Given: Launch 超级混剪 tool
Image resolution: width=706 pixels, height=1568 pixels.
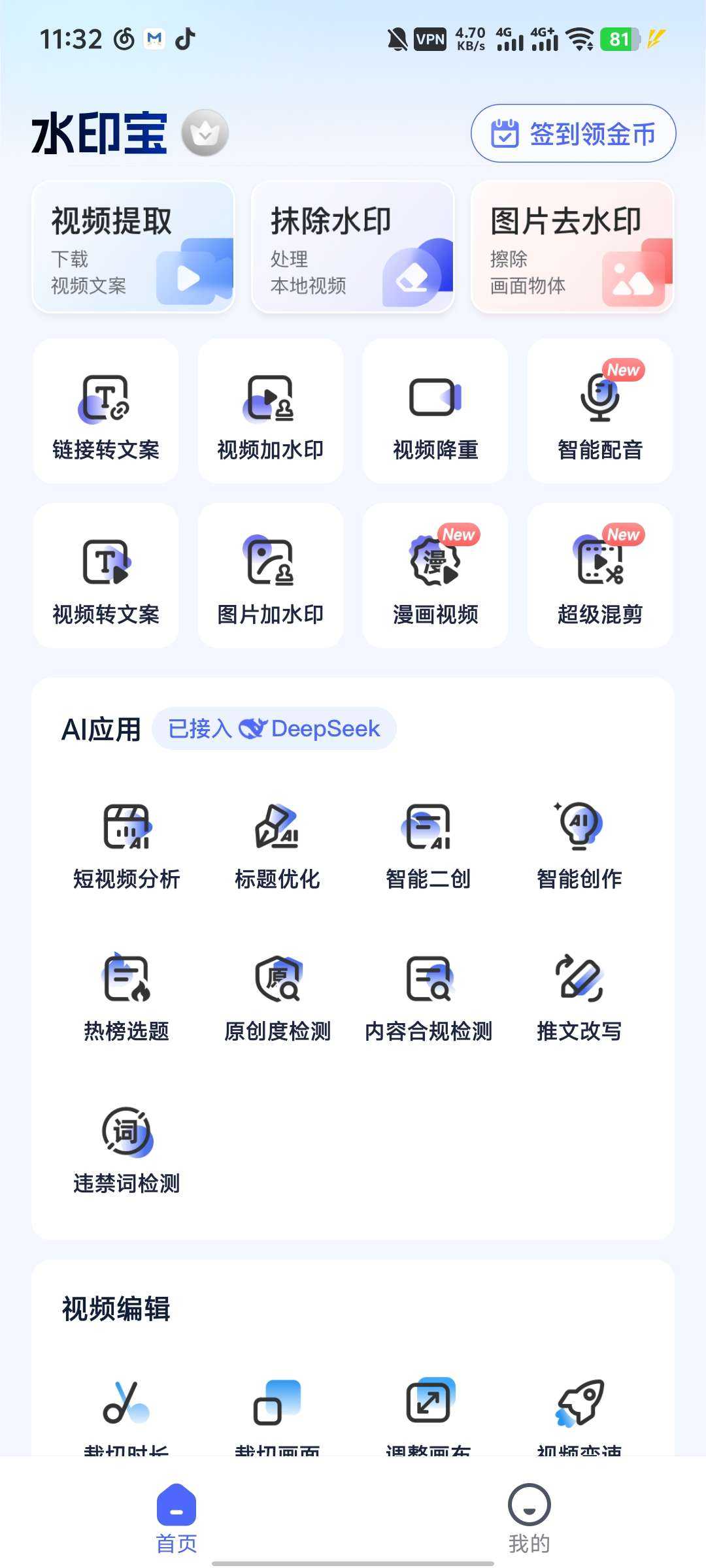Looking at the screenshot, I should [x=600, y=576].
